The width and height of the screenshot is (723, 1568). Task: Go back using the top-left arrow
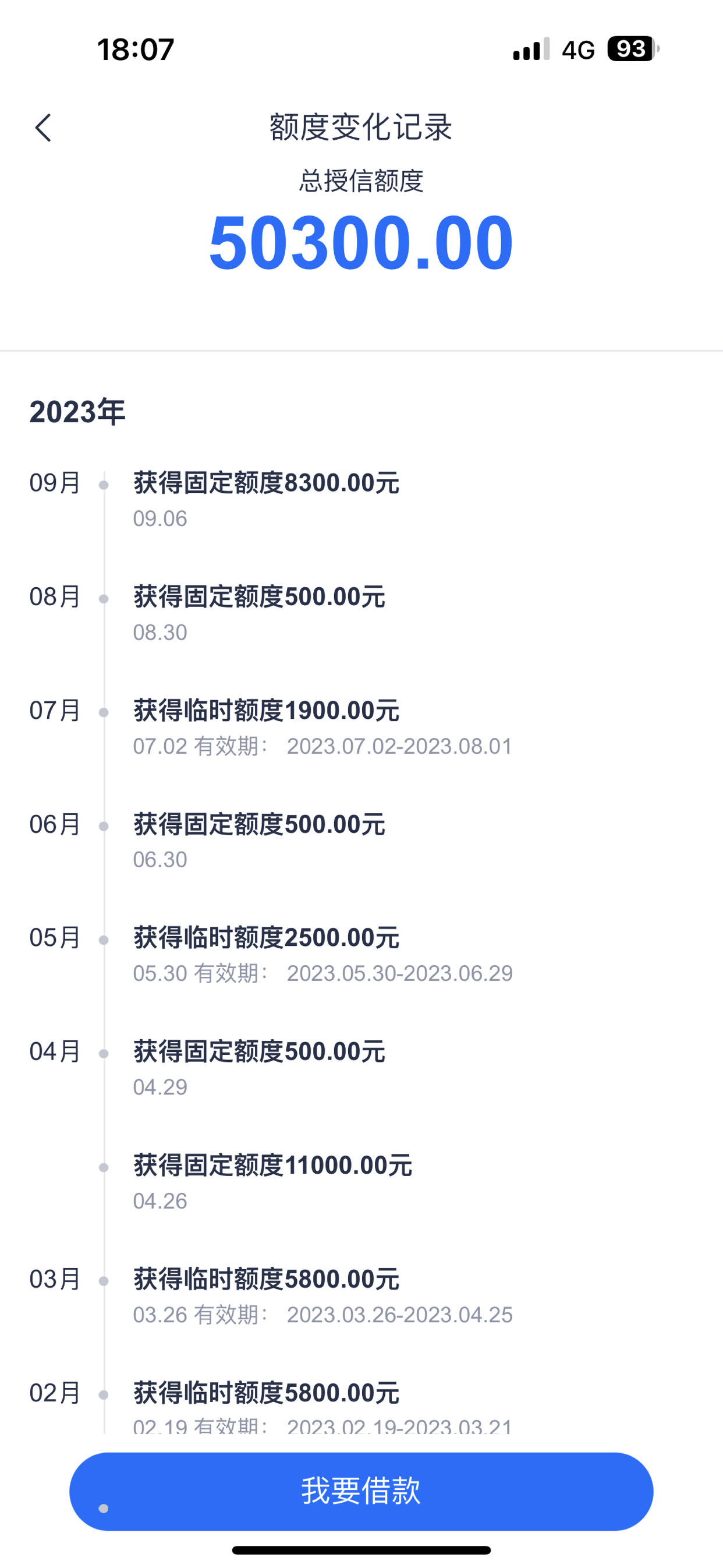coord(43,128)
